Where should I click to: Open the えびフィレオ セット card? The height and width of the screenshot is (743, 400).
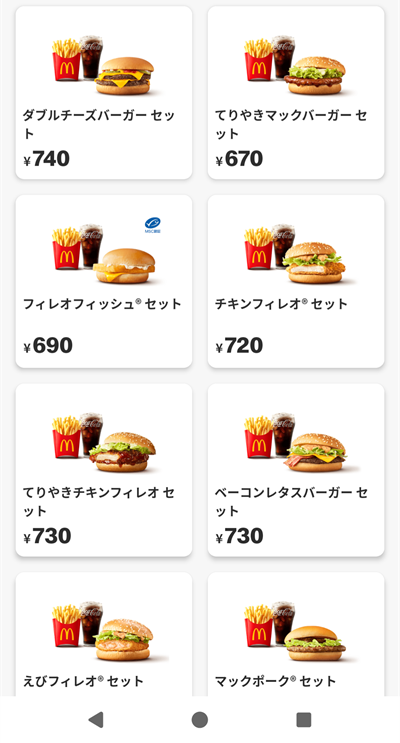click(x=104, y=634)
